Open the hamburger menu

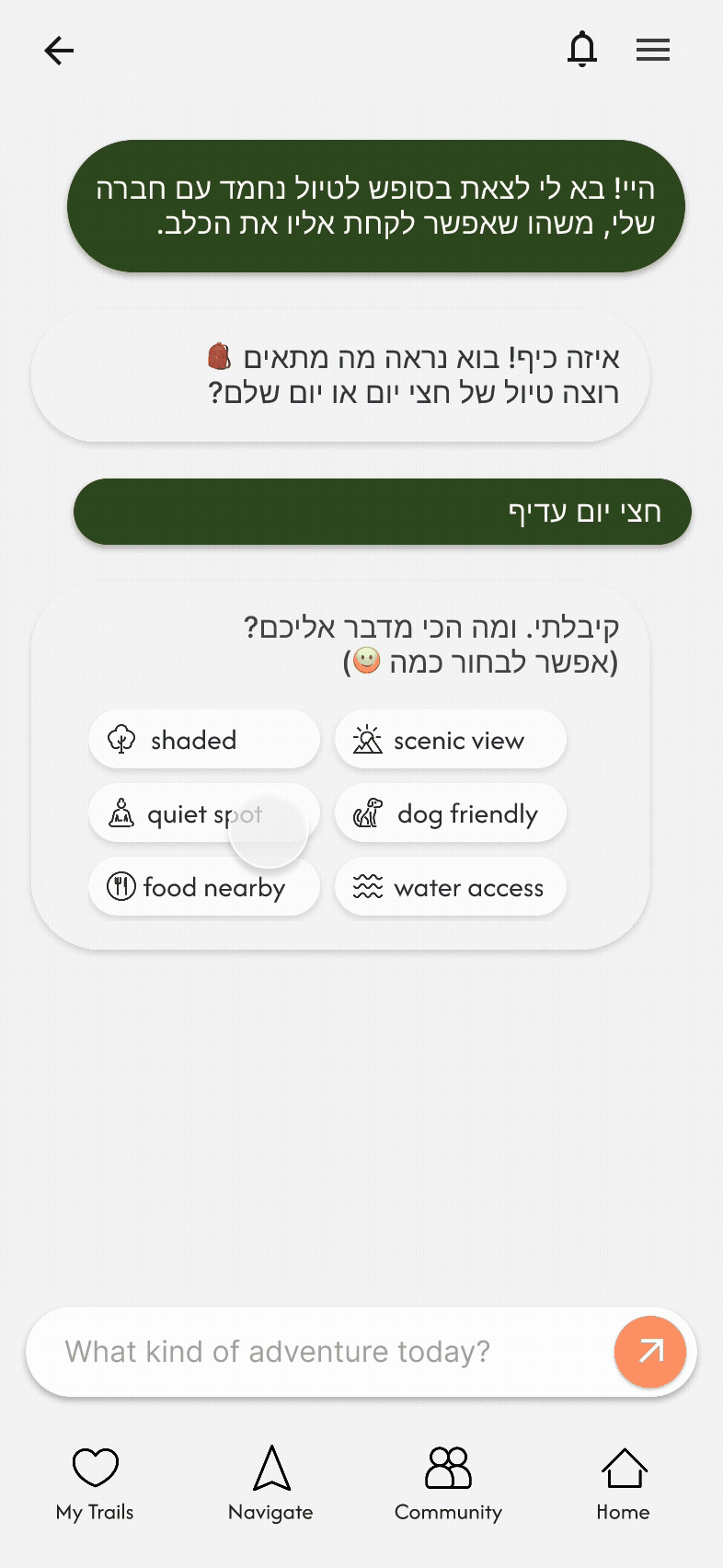coord(653,50)
